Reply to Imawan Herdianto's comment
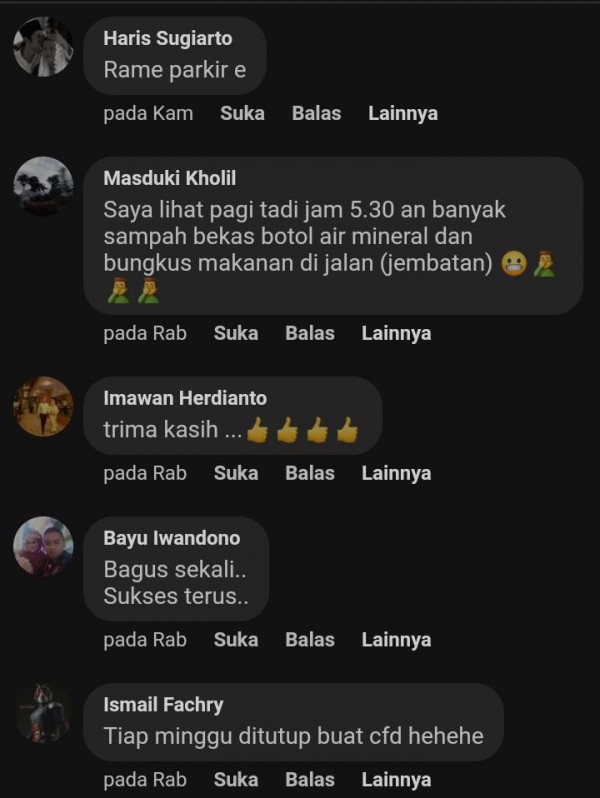The width and height of the screenshot is (600, 798). click(x=309, y=473)
